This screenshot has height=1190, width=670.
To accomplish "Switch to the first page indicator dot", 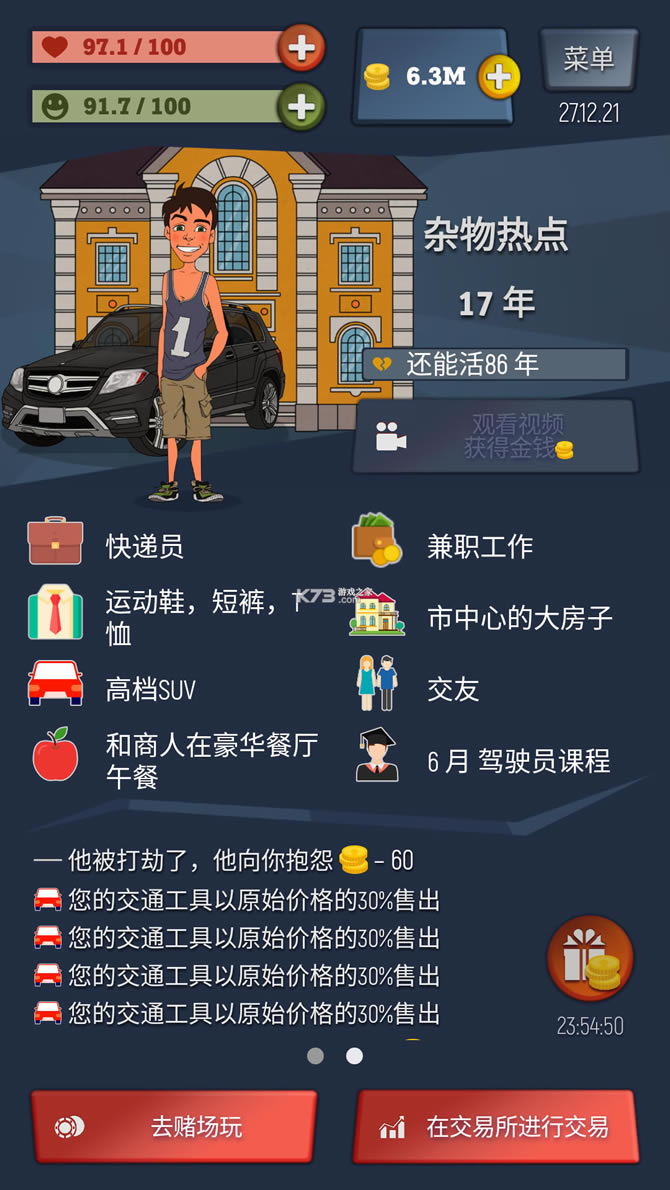I will pos(316,1056).
